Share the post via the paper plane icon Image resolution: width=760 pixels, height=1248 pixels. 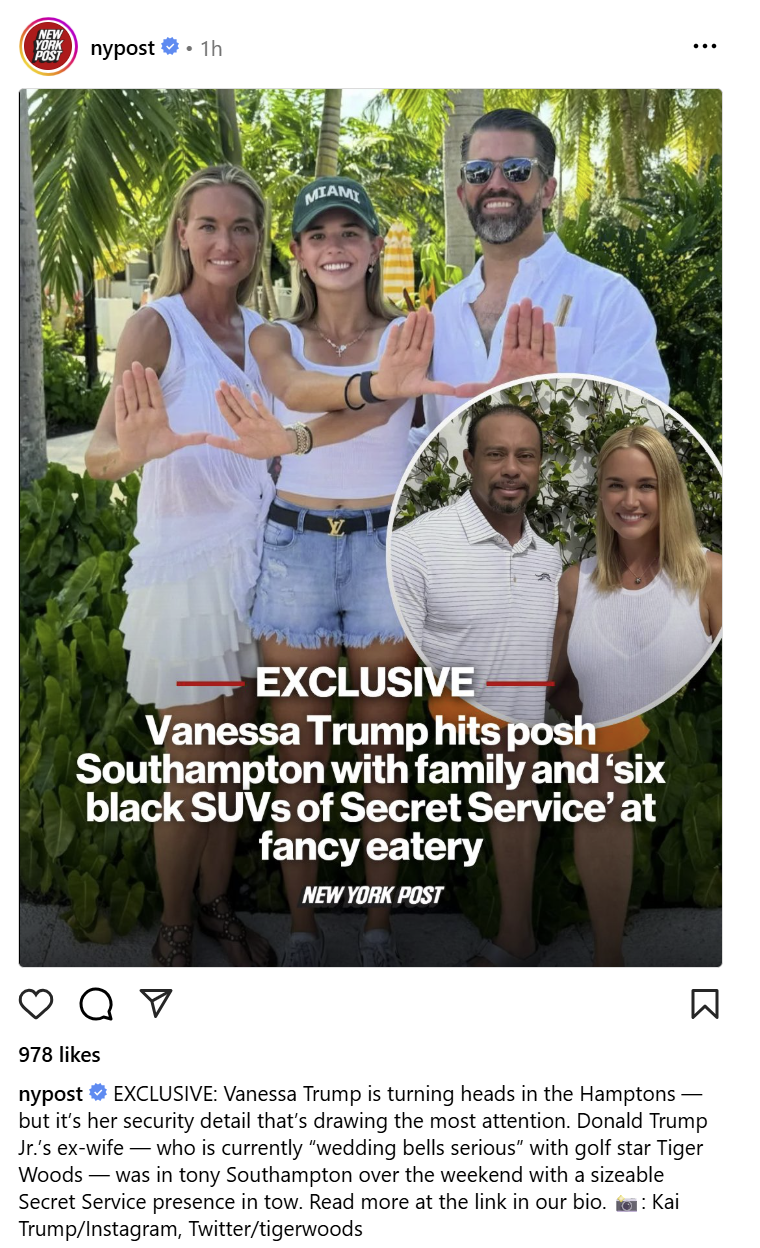tap(156, 1003)
